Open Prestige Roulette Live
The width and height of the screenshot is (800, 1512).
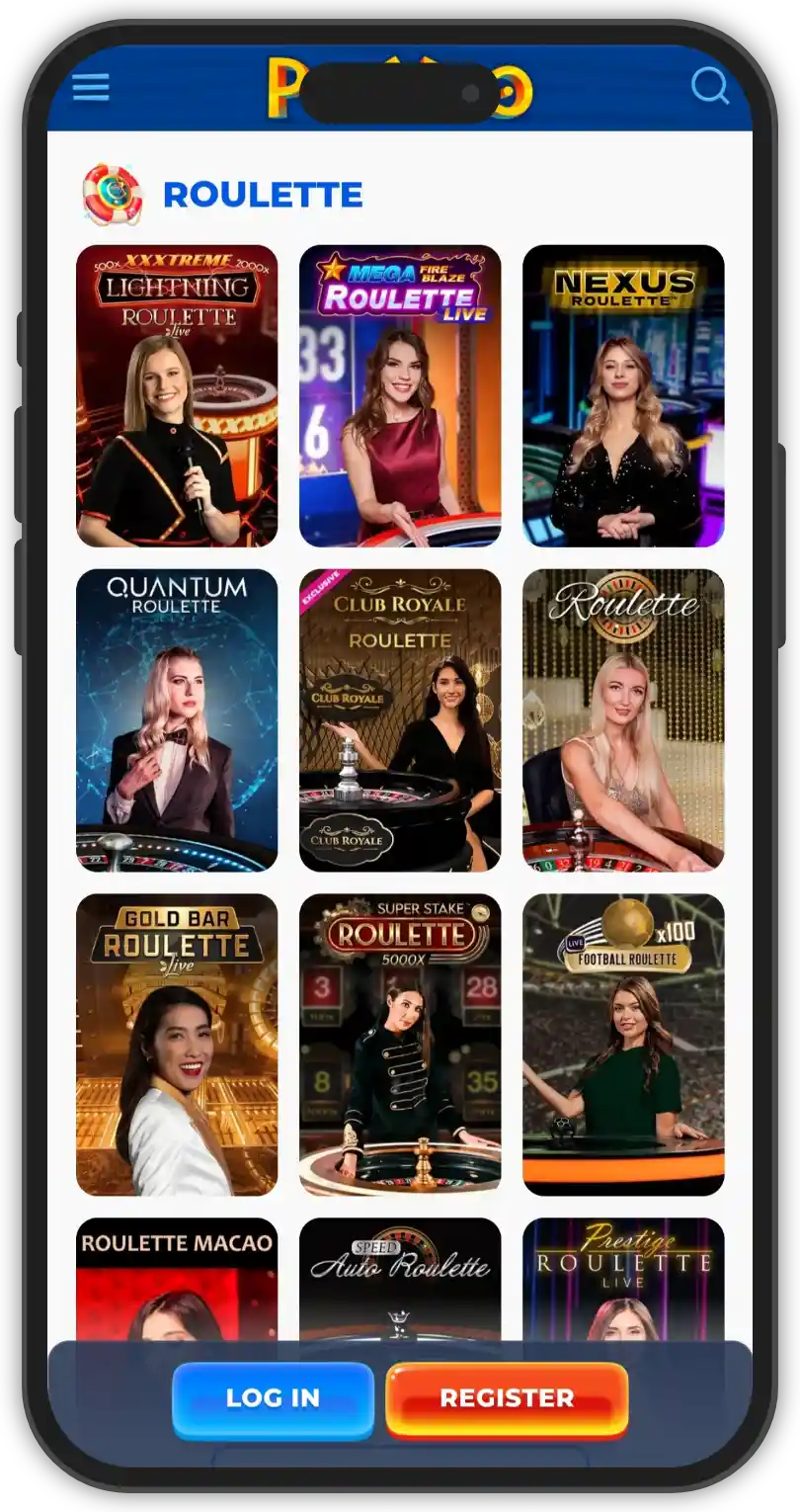[x=623, y=1280]
